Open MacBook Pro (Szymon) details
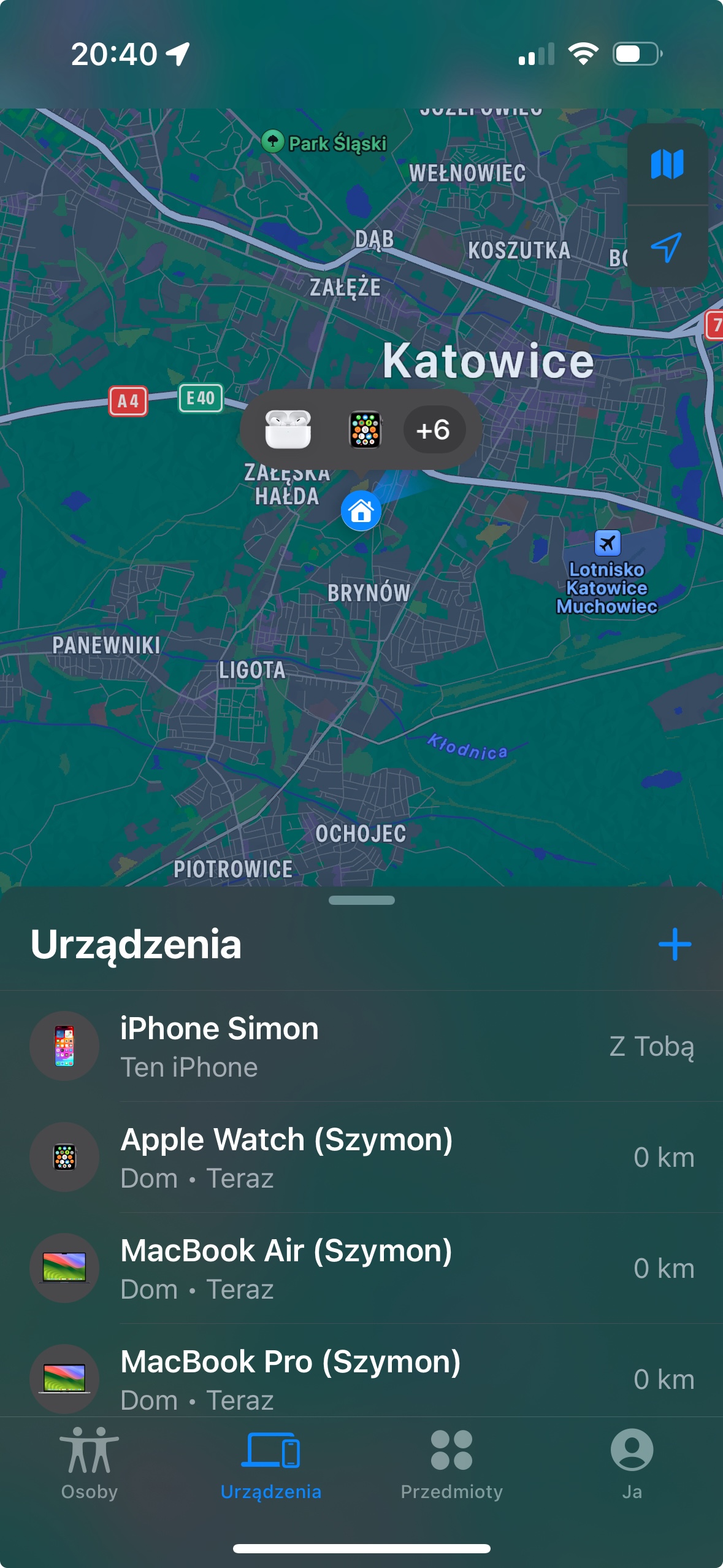The height and width of the screenshot is (1568, 723). (361, 1378)
